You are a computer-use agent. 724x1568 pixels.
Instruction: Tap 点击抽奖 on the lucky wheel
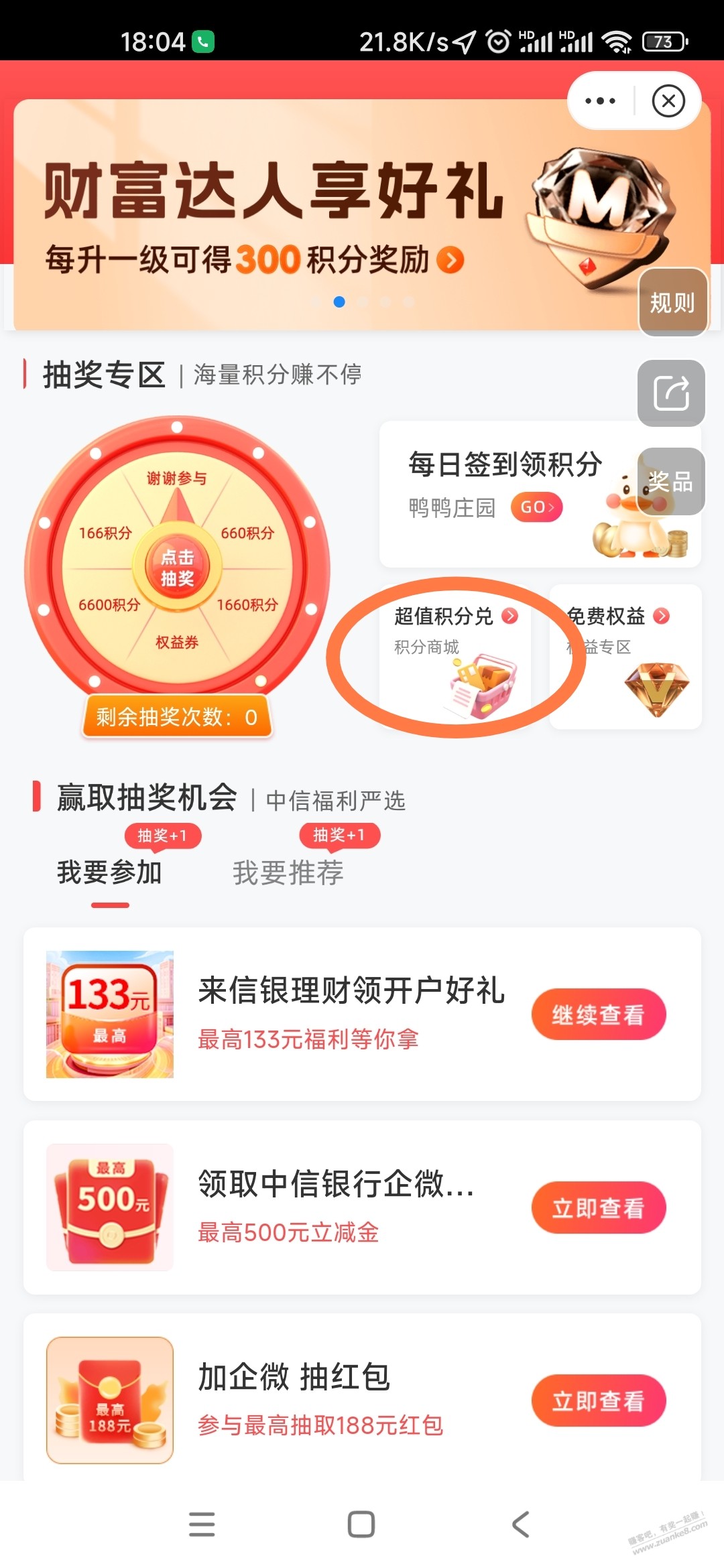177,568
